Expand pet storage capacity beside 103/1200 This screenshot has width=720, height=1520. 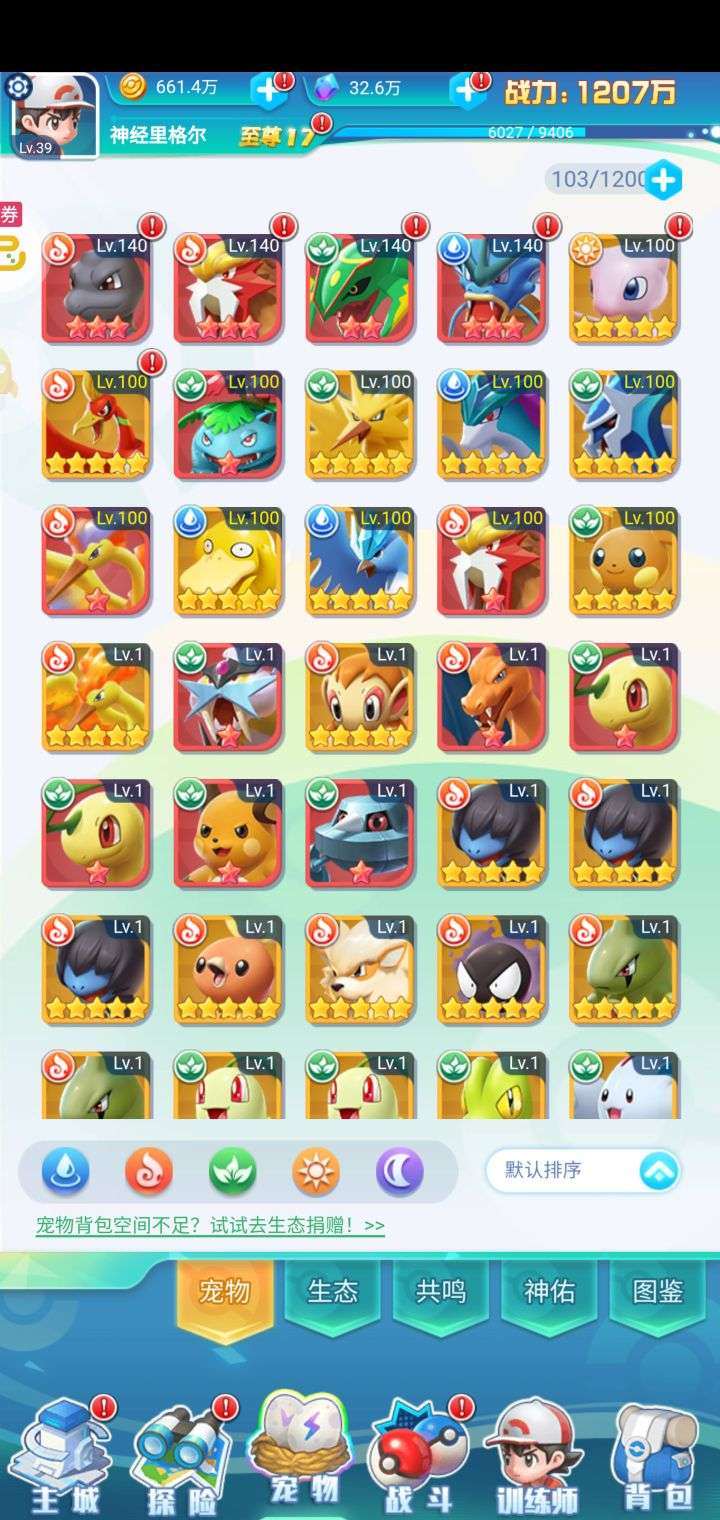pyautogui.click(x=664, y=180)
